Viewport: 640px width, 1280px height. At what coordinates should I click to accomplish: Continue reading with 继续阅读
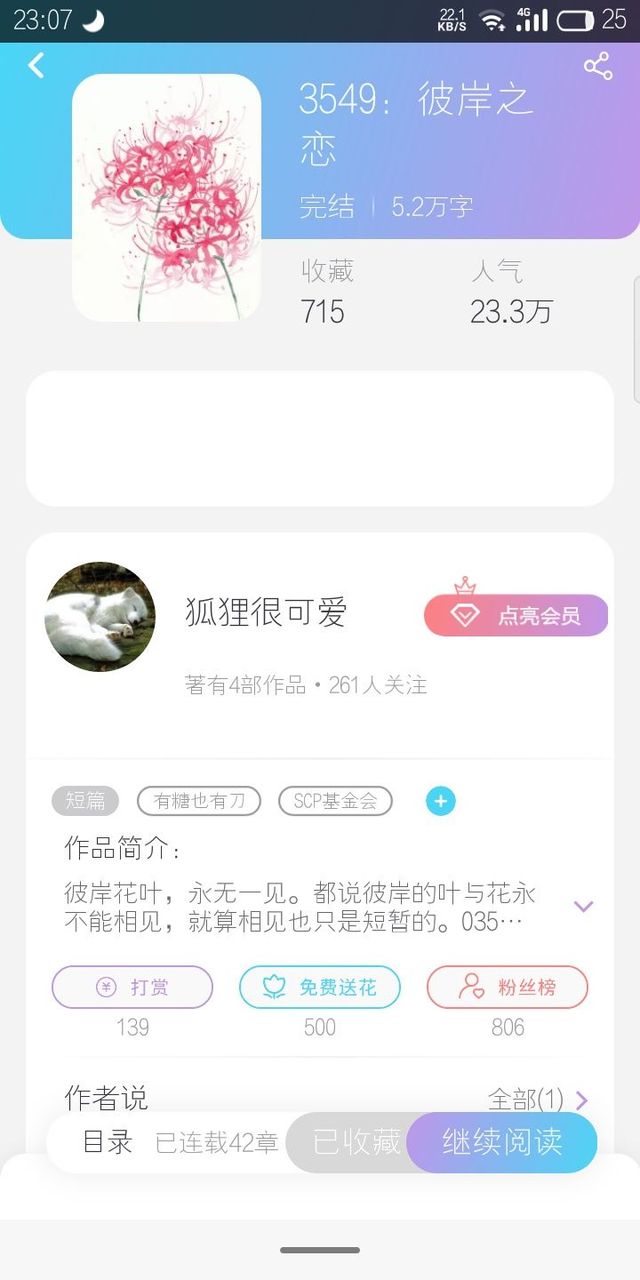[x=502, y=1142]
